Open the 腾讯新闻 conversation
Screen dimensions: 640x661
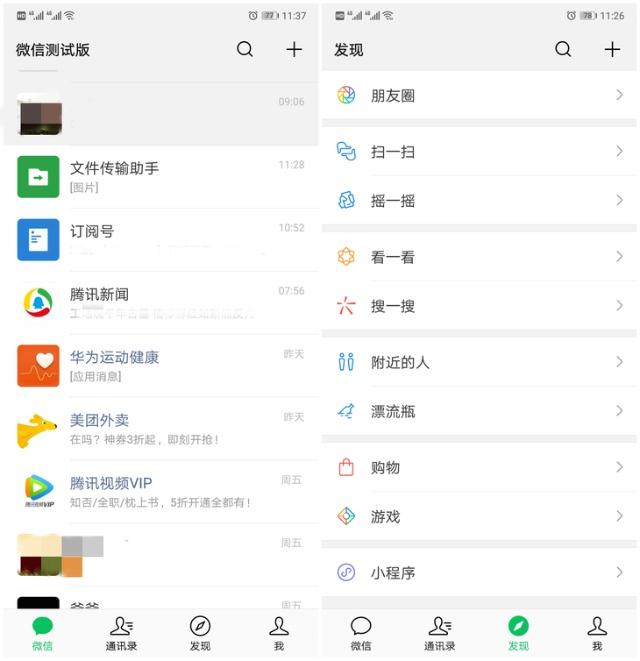pyautogui.click(x=160, y=303)
